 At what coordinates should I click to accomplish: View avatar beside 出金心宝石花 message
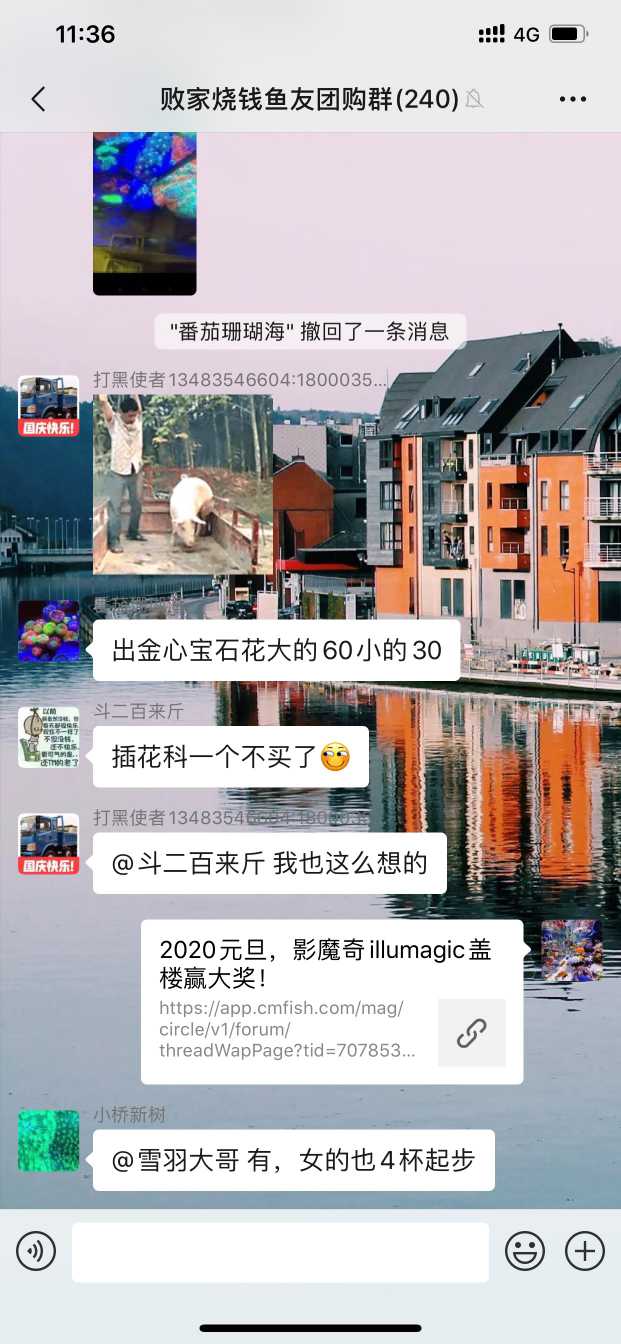point(48,631)
